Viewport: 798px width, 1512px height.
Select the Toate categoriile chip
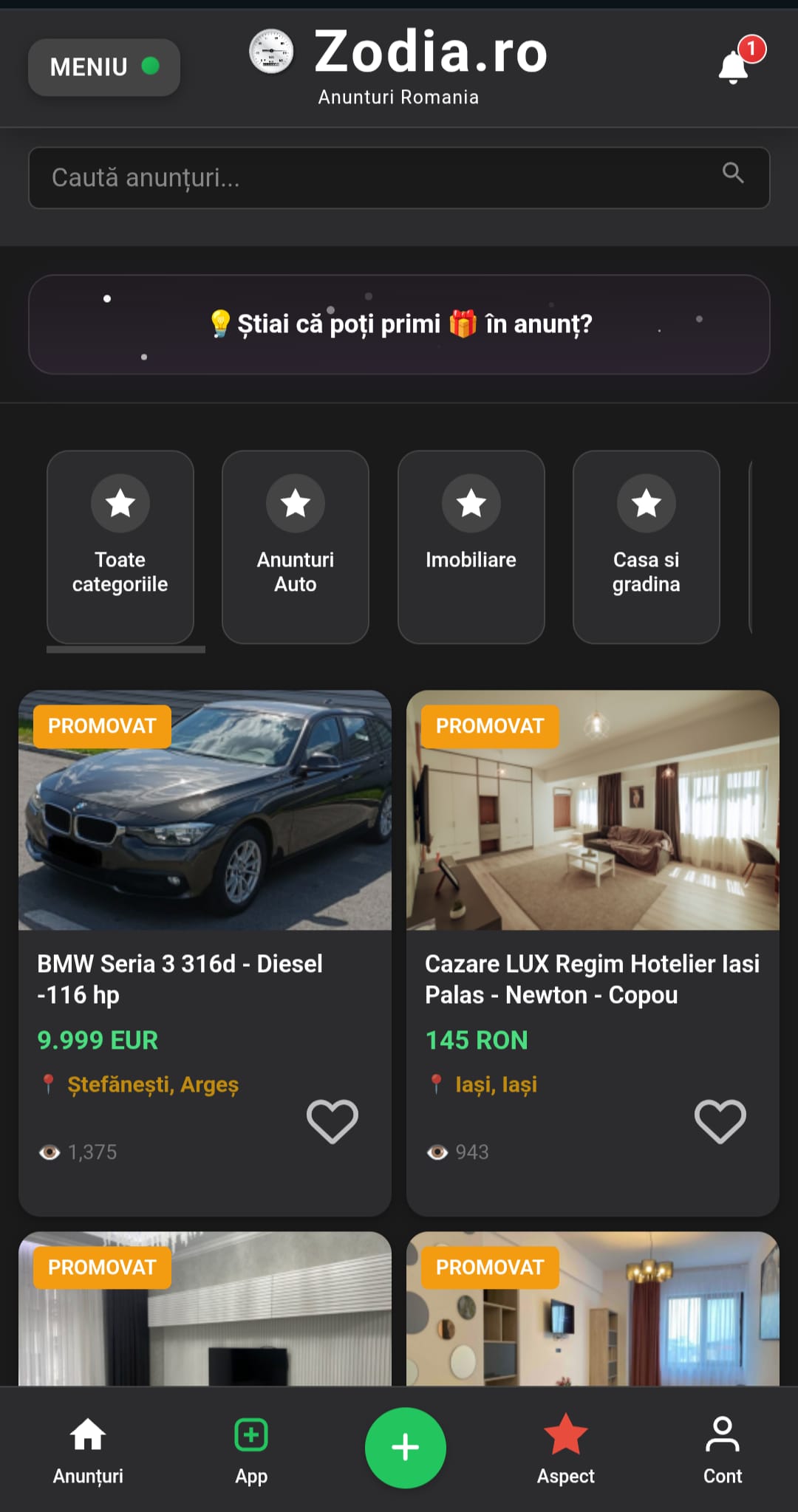click(x=120, y=547)
